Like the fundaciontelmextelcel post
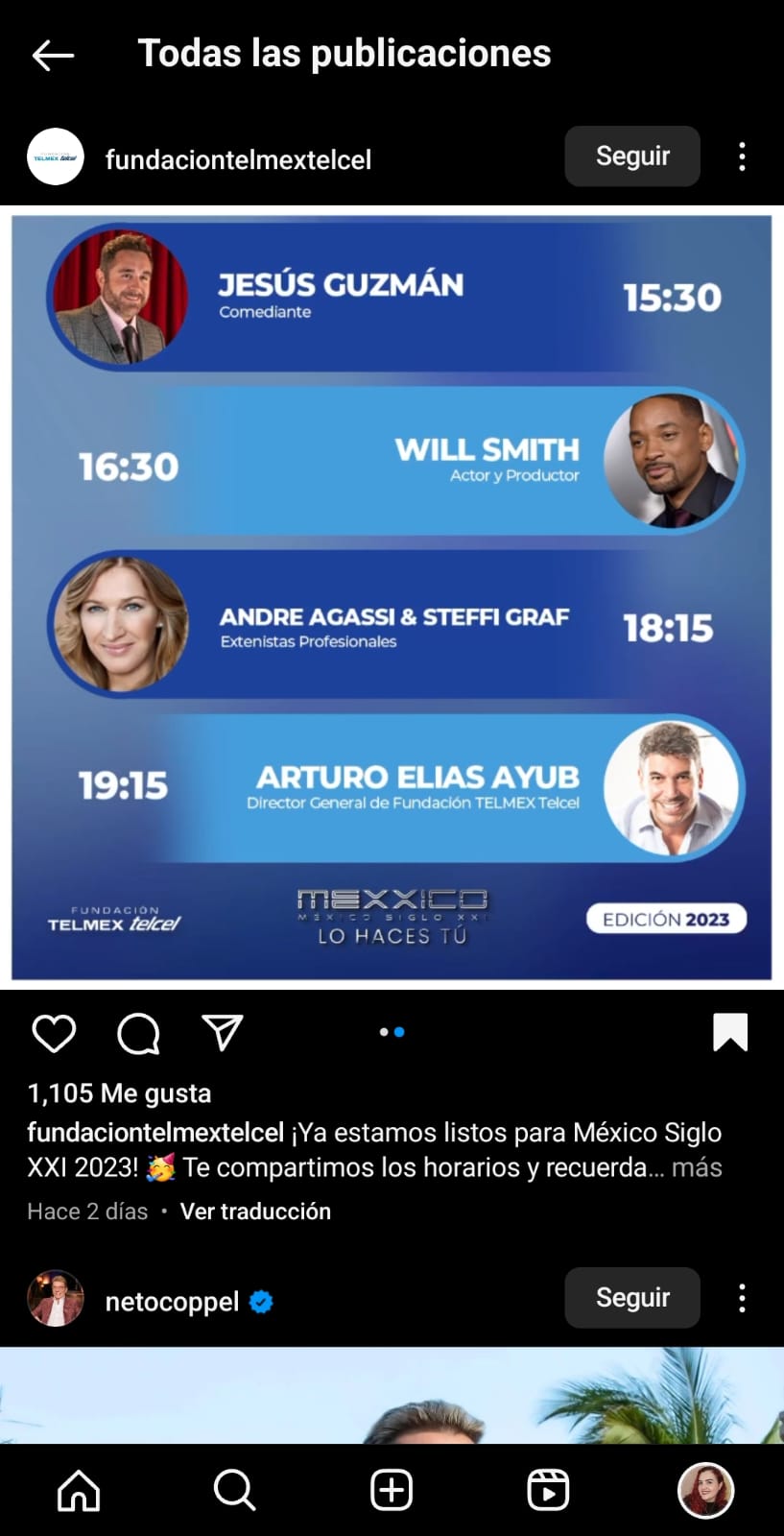The width and height of the screenshot is (784, 1536). click(54, 1034)
